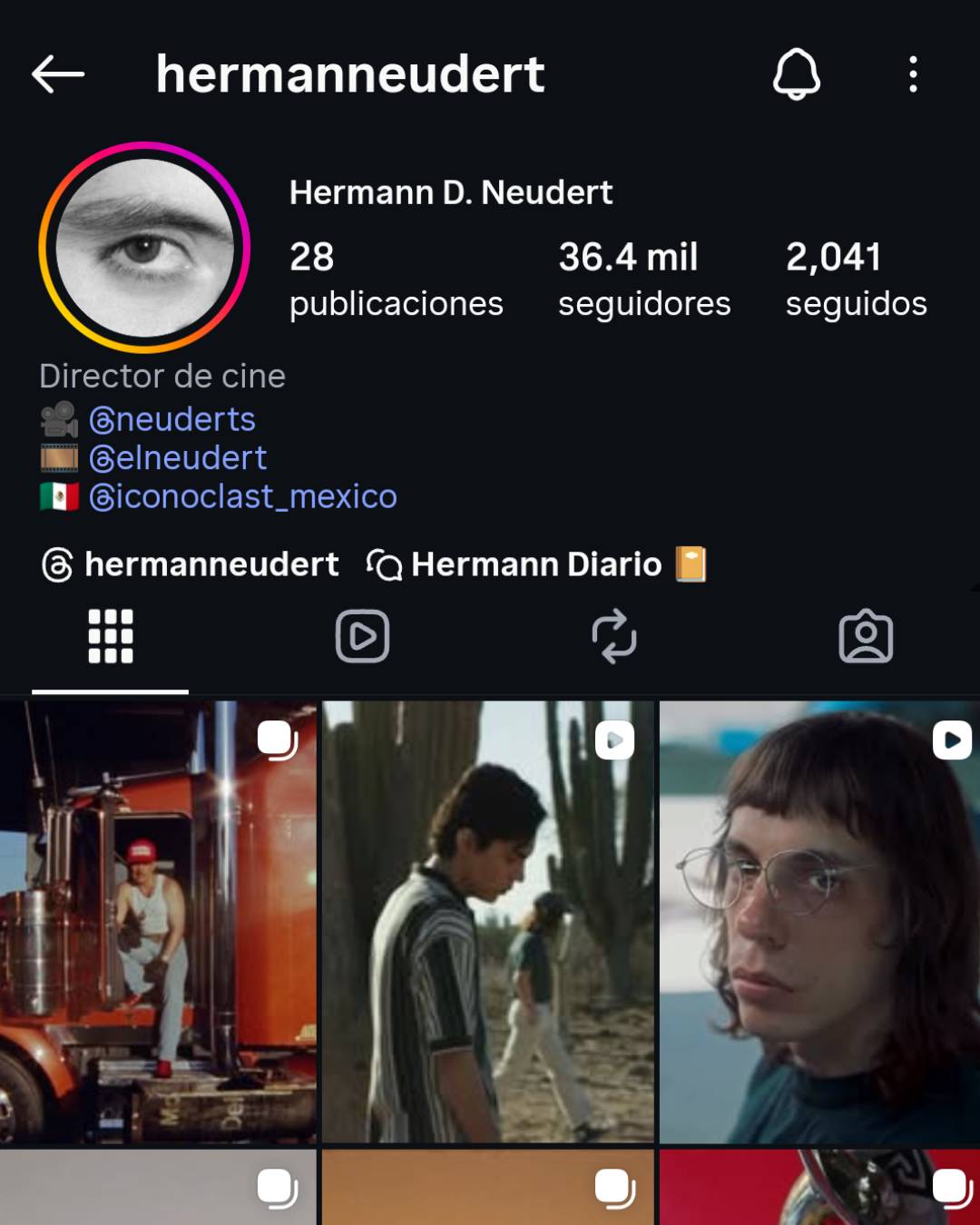Open the three-dot overflow menu
The image size is (980, 1225).
tap(913, 74)
